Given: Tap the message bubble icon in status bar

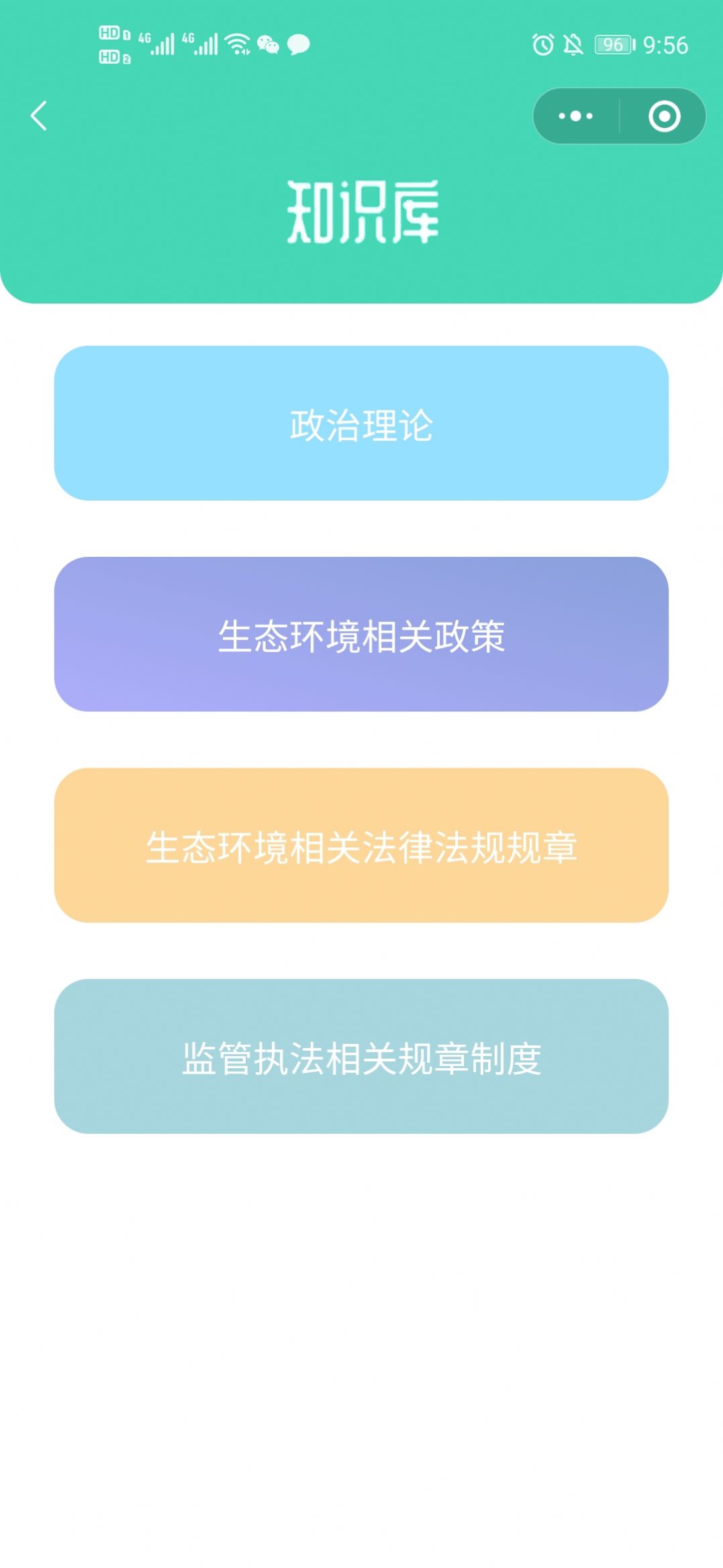Looking at the screenshot, I should (298, 44).
